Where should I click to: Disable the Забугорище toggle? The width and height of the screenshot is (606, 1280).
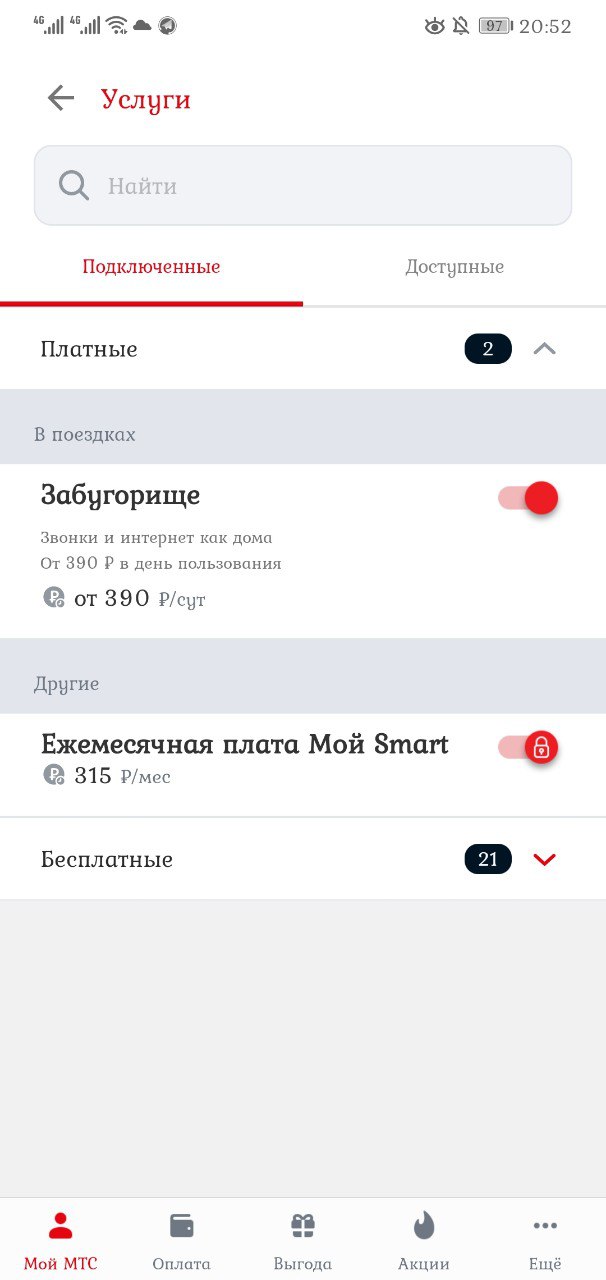tap(528, 498)
